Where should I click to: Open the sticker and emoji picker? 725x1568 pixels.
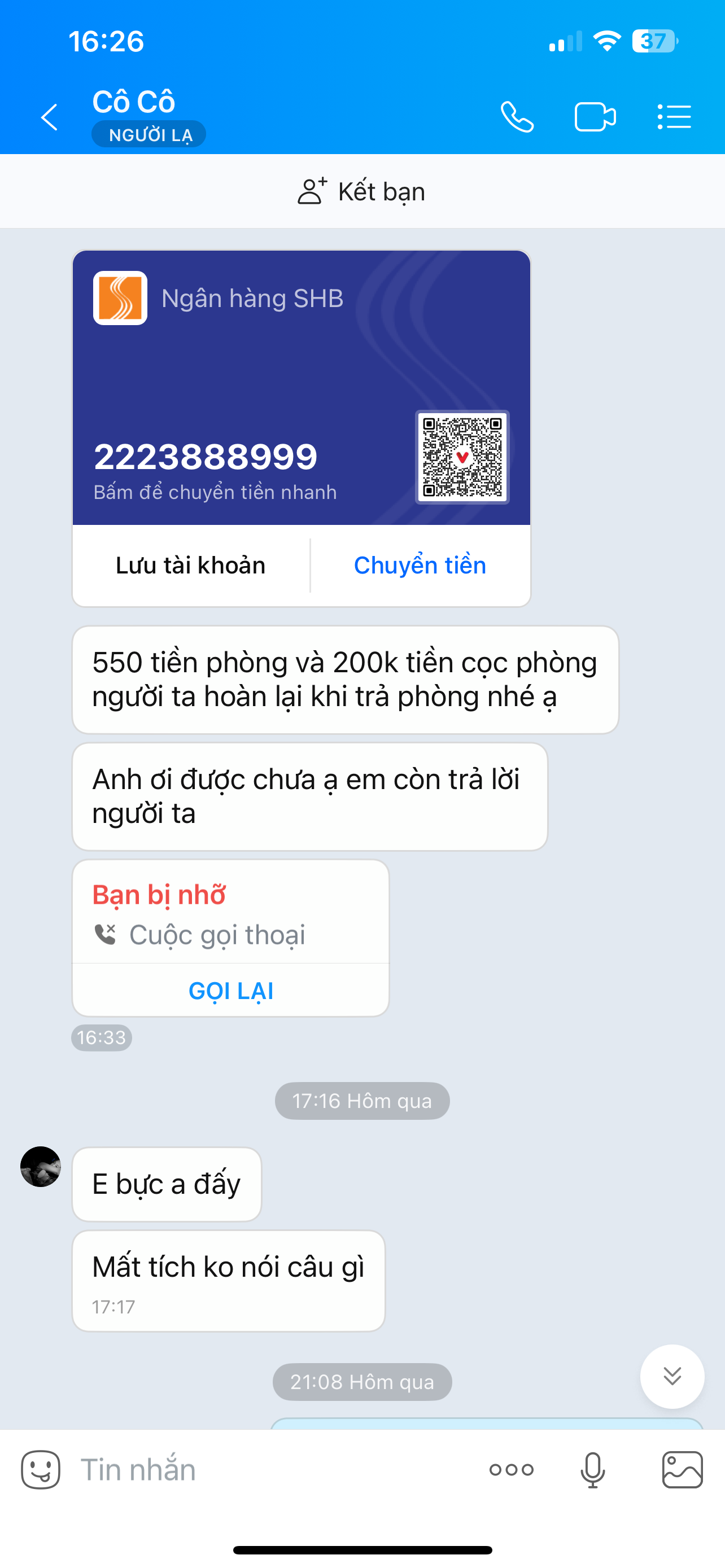(41, 1470)
